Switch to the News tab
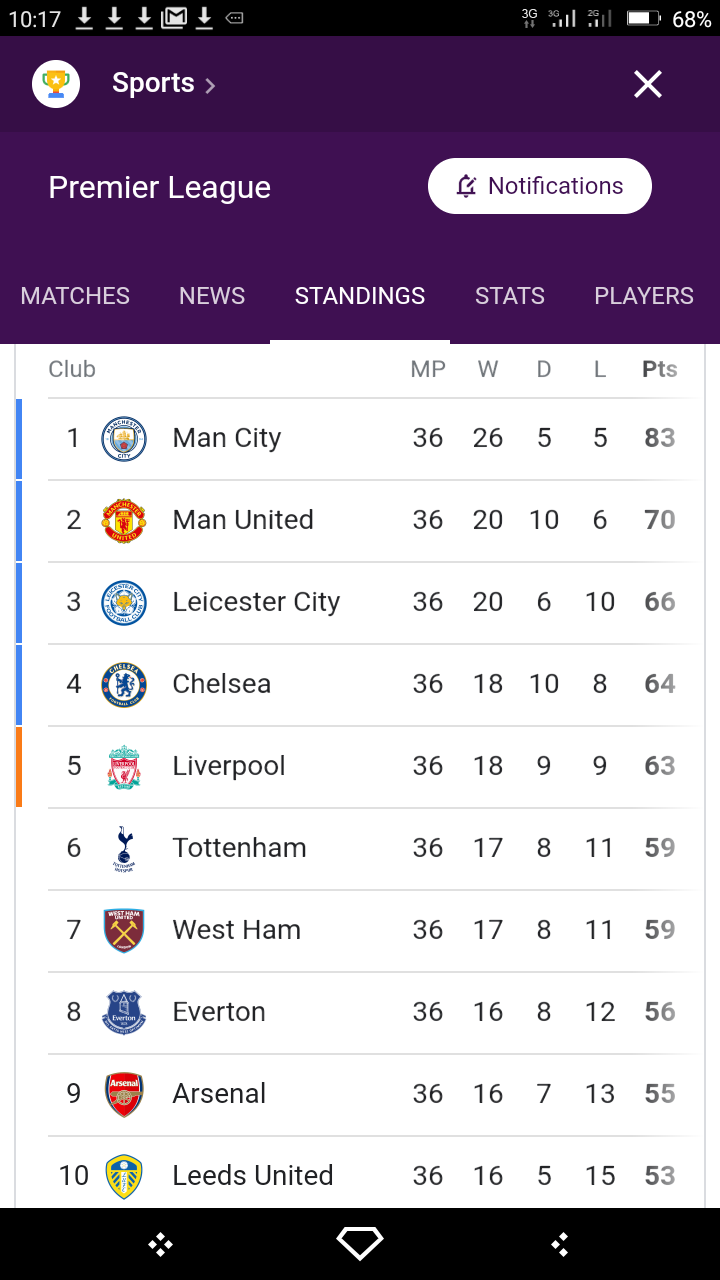Viewport: 720px width, 1280px height. point(212,296)
